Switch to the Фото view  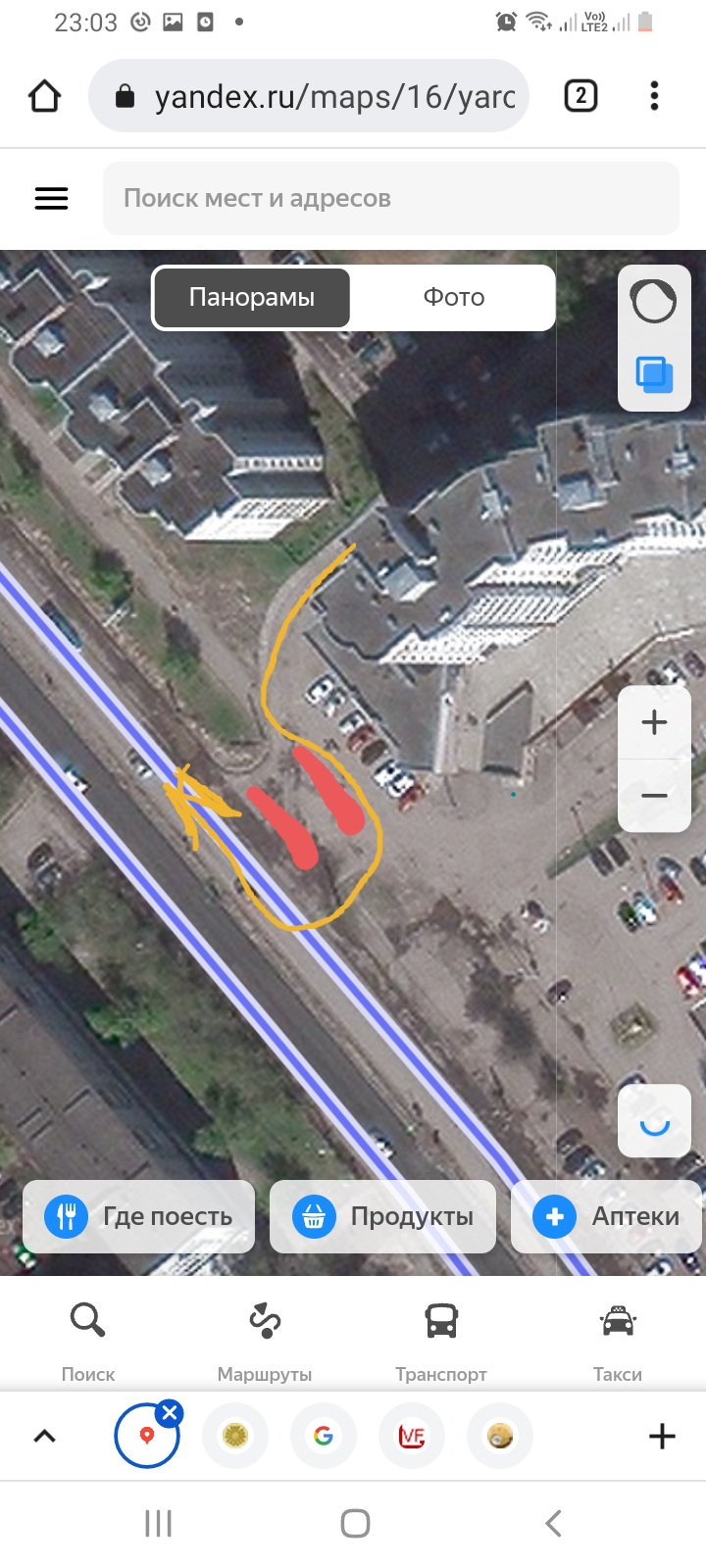[x=453, y=297]
